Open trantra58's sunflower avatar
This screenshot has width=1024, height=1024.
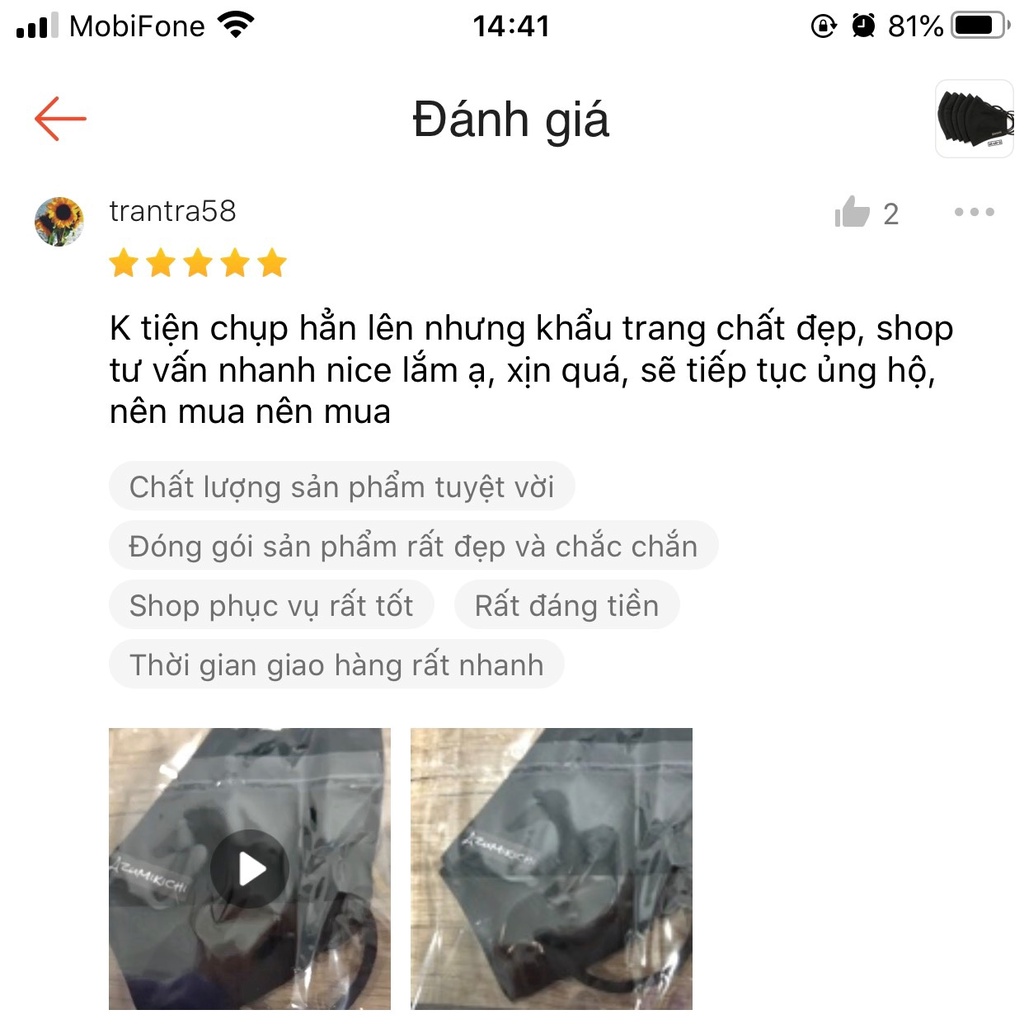click(59, 222)
